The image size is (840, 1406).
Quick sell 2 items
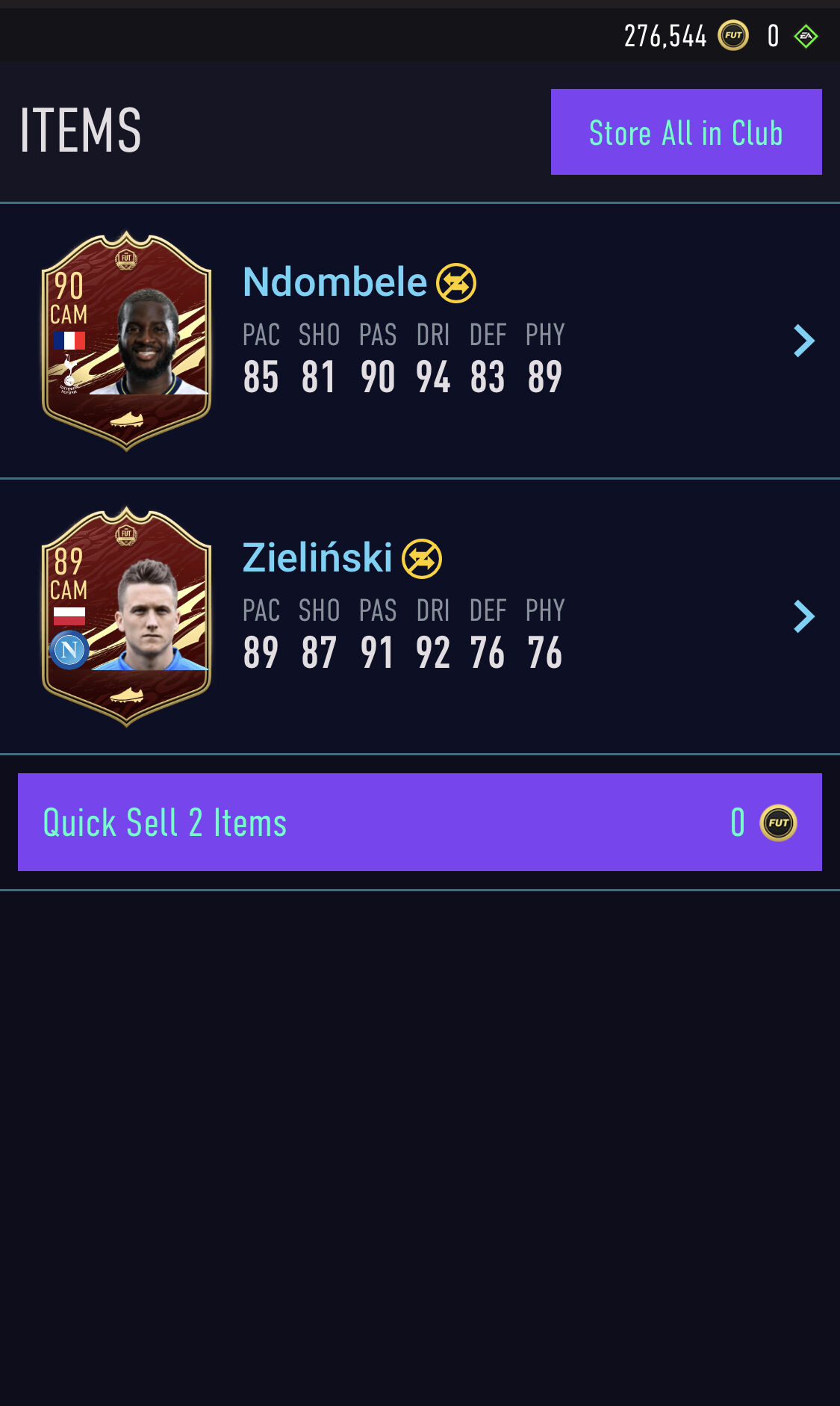click(x=419, y=822)
